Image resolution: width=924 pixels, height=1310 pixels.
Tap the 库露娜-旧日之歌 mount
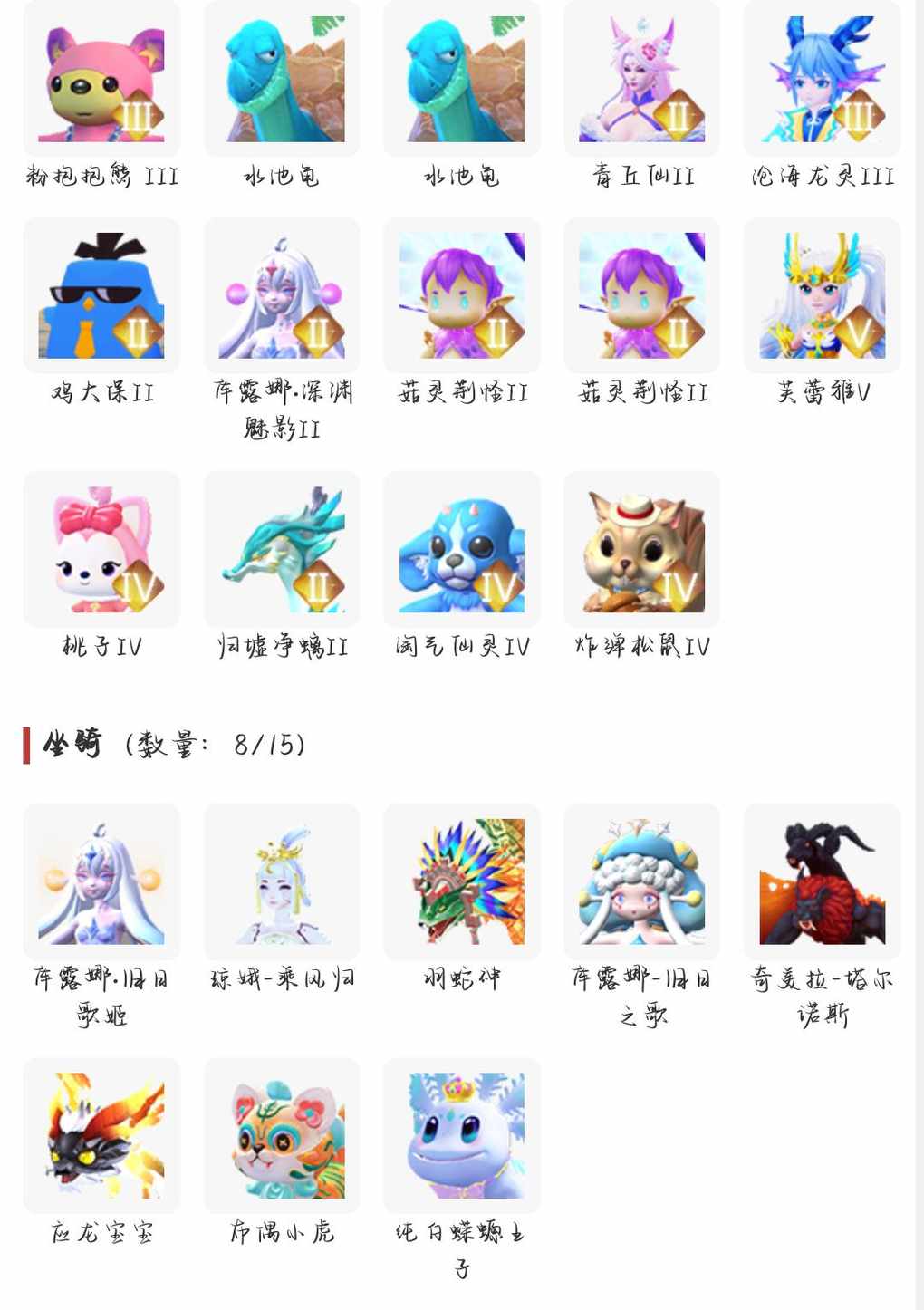(642, 882)
